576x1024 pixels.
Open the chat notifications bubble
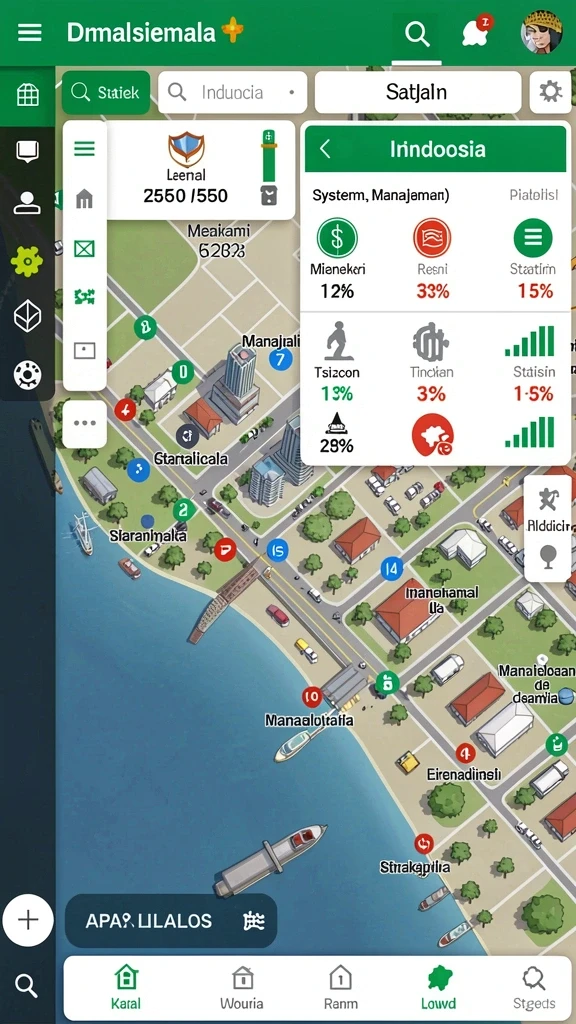point(475,33)
